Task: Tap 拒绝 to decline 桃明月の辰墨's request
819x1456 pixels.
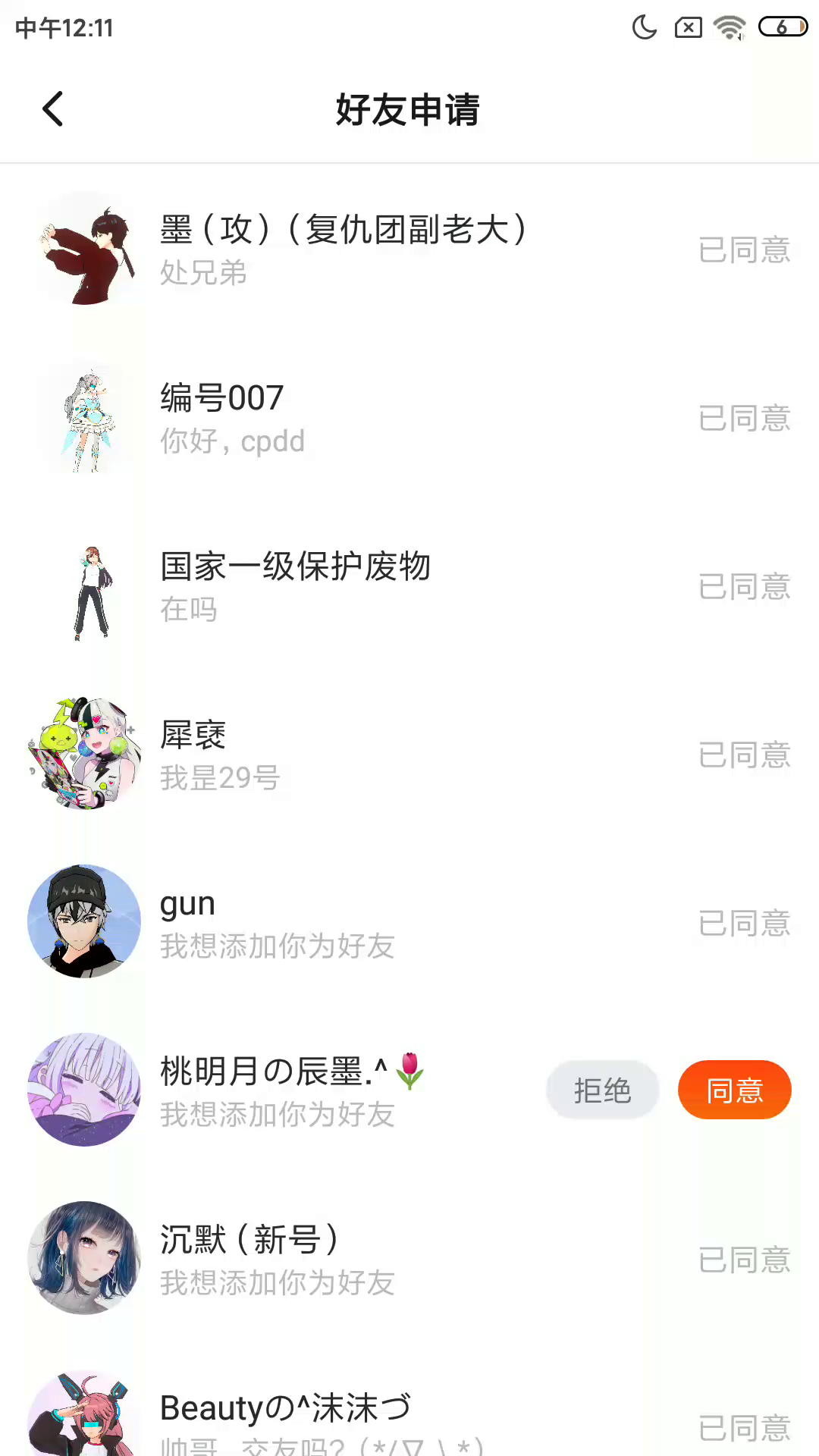Action: [x=602, y=1090]
